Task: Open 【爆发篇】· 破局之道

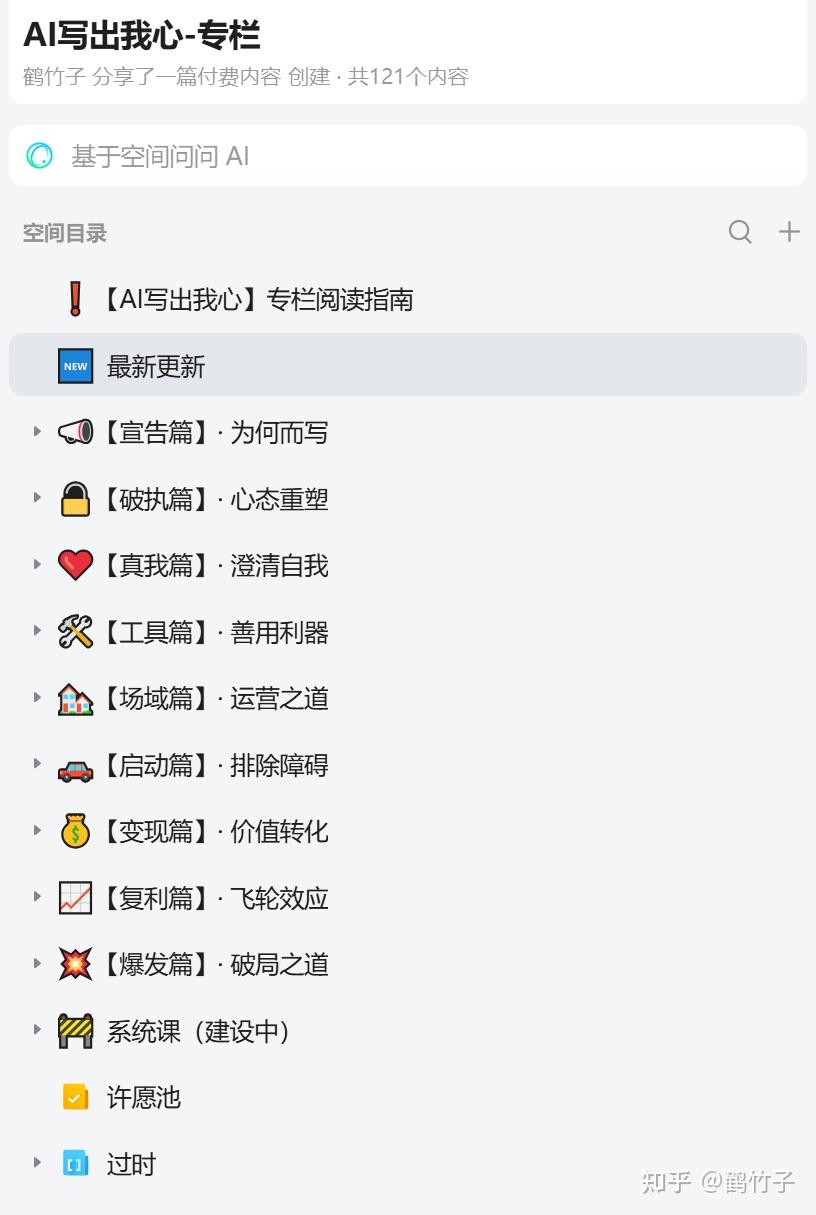Action: (214, 964)
